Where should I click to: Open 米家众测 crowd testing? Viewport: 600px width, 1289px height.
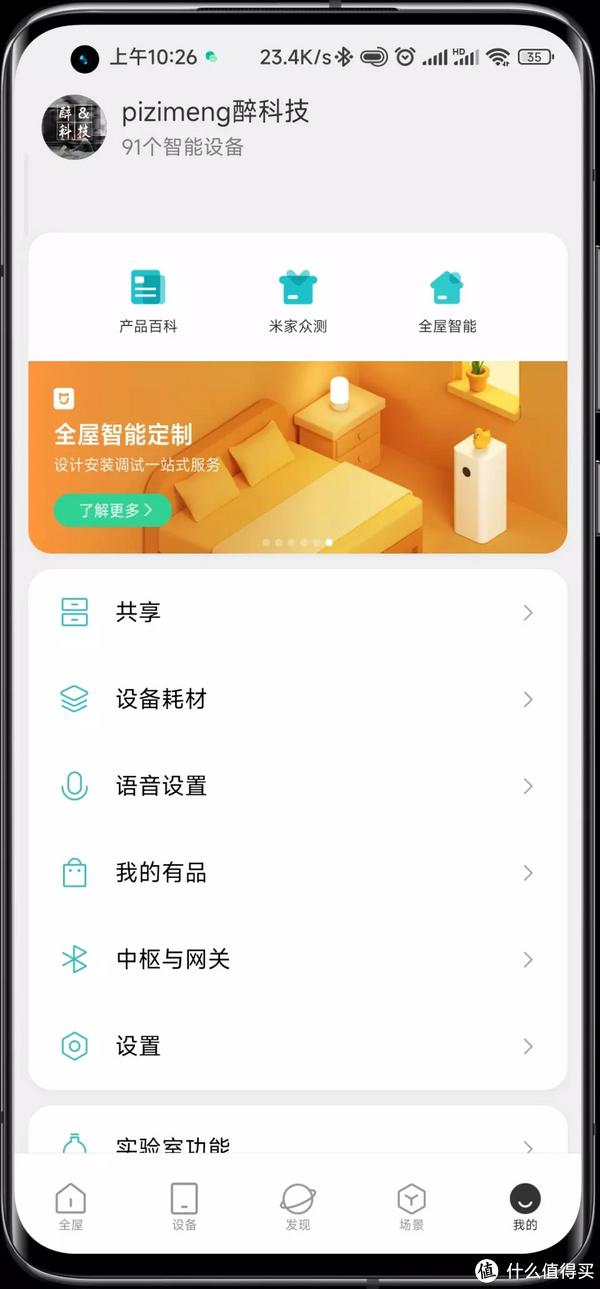298,299
